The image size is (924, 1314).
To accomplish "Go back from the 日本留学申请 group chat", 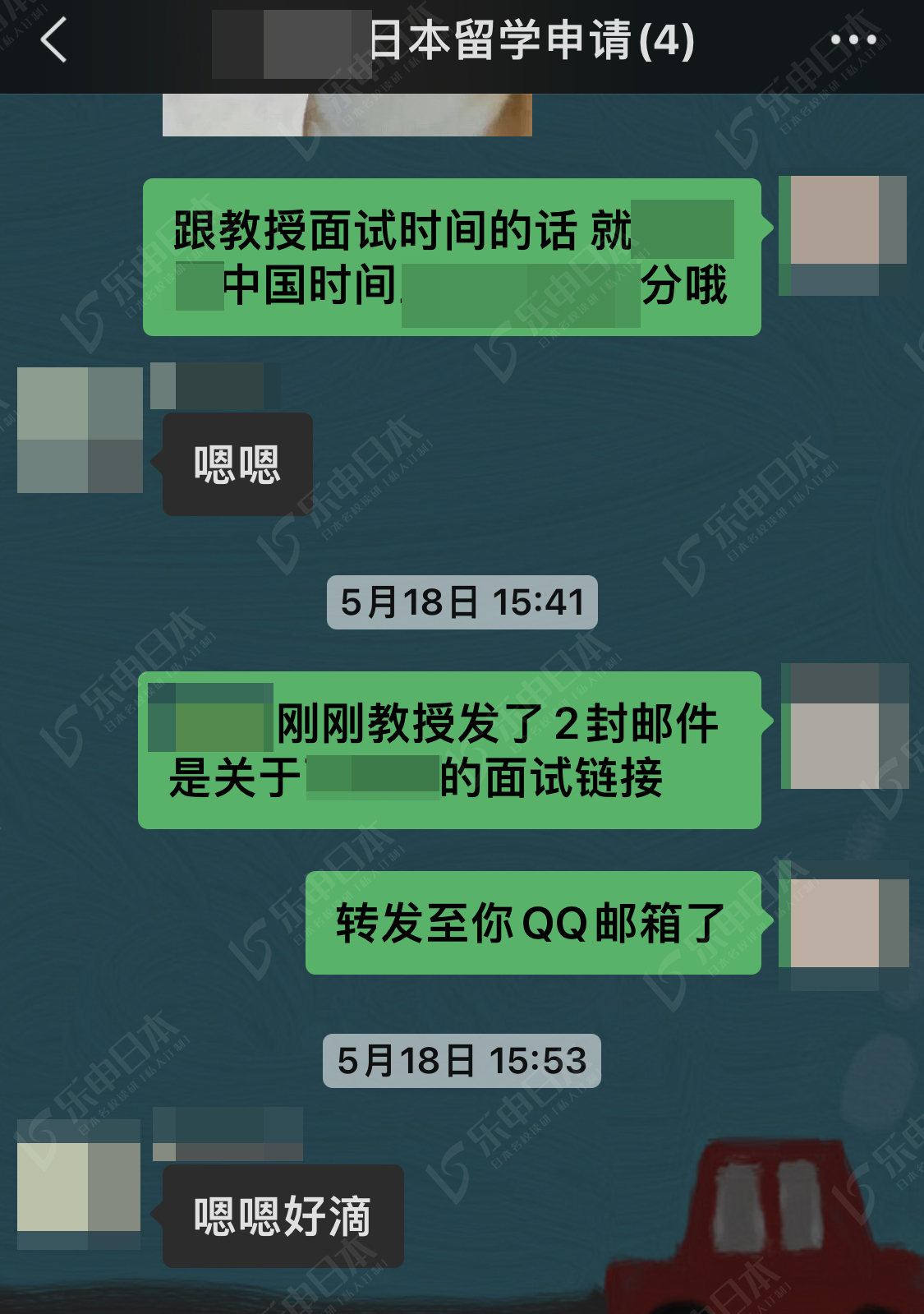I will [x=53, y=41].
